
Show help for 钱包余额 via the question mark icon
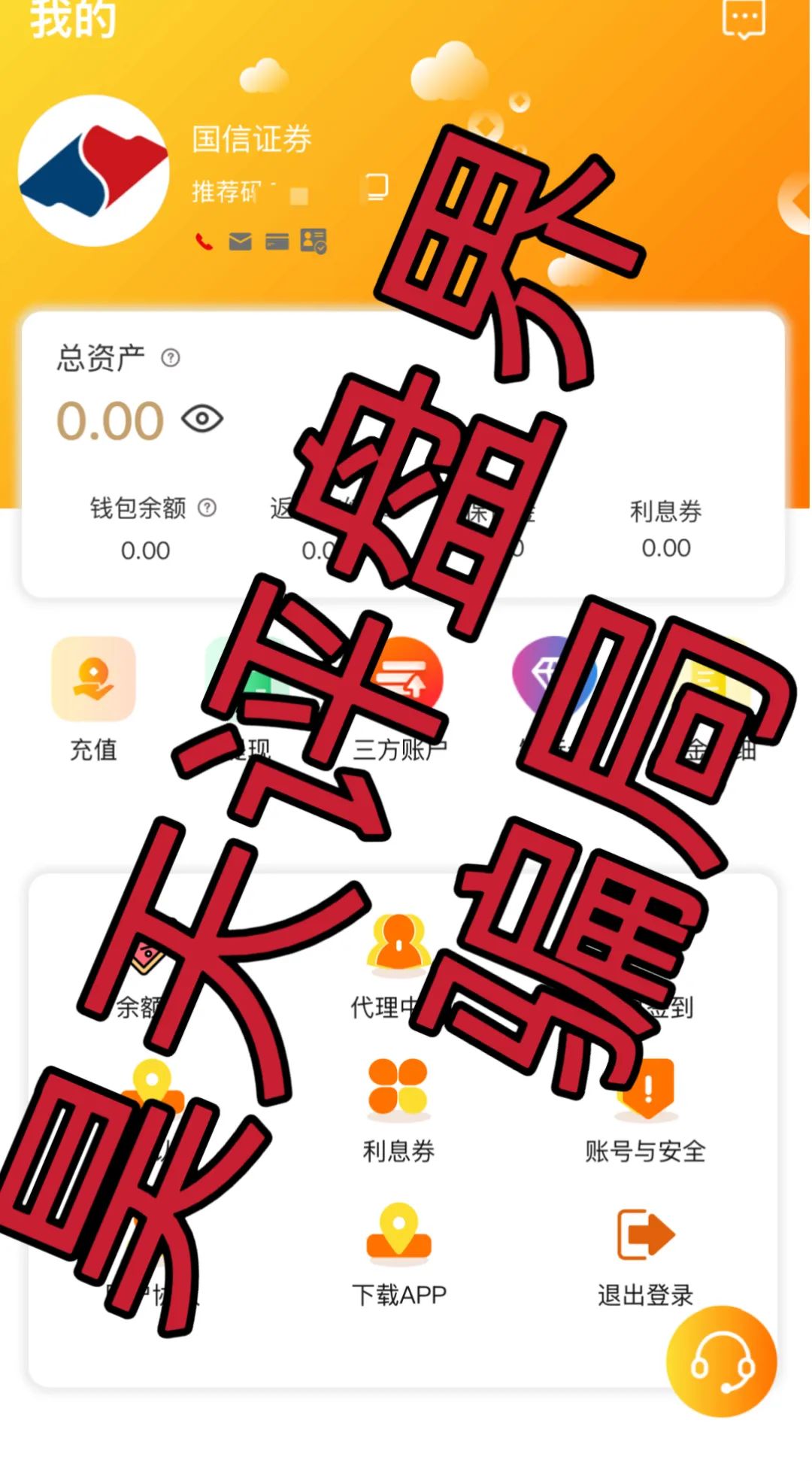click(x=207, y=508)
